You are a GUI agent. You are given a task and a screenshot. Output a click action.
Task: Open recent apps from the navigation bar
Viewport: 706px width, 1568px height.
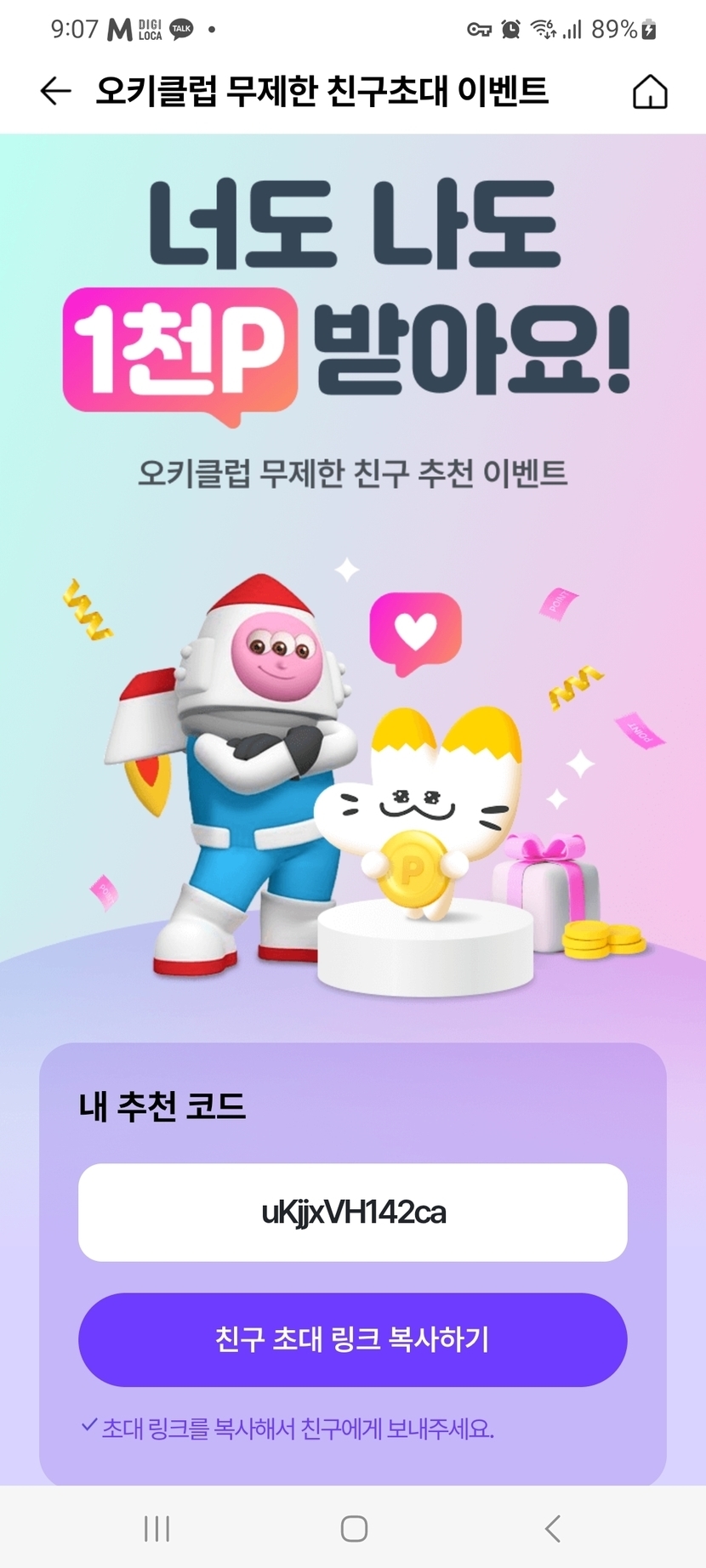(x=157, y=1528)
